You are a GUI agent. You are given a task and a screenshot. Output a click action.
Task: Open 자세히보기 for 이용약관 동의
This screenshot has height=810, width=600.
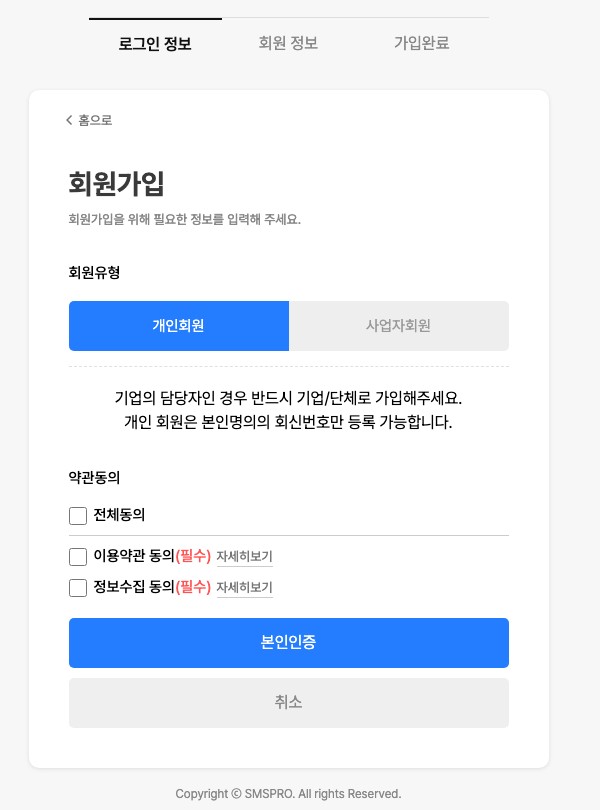pos(244,557)
